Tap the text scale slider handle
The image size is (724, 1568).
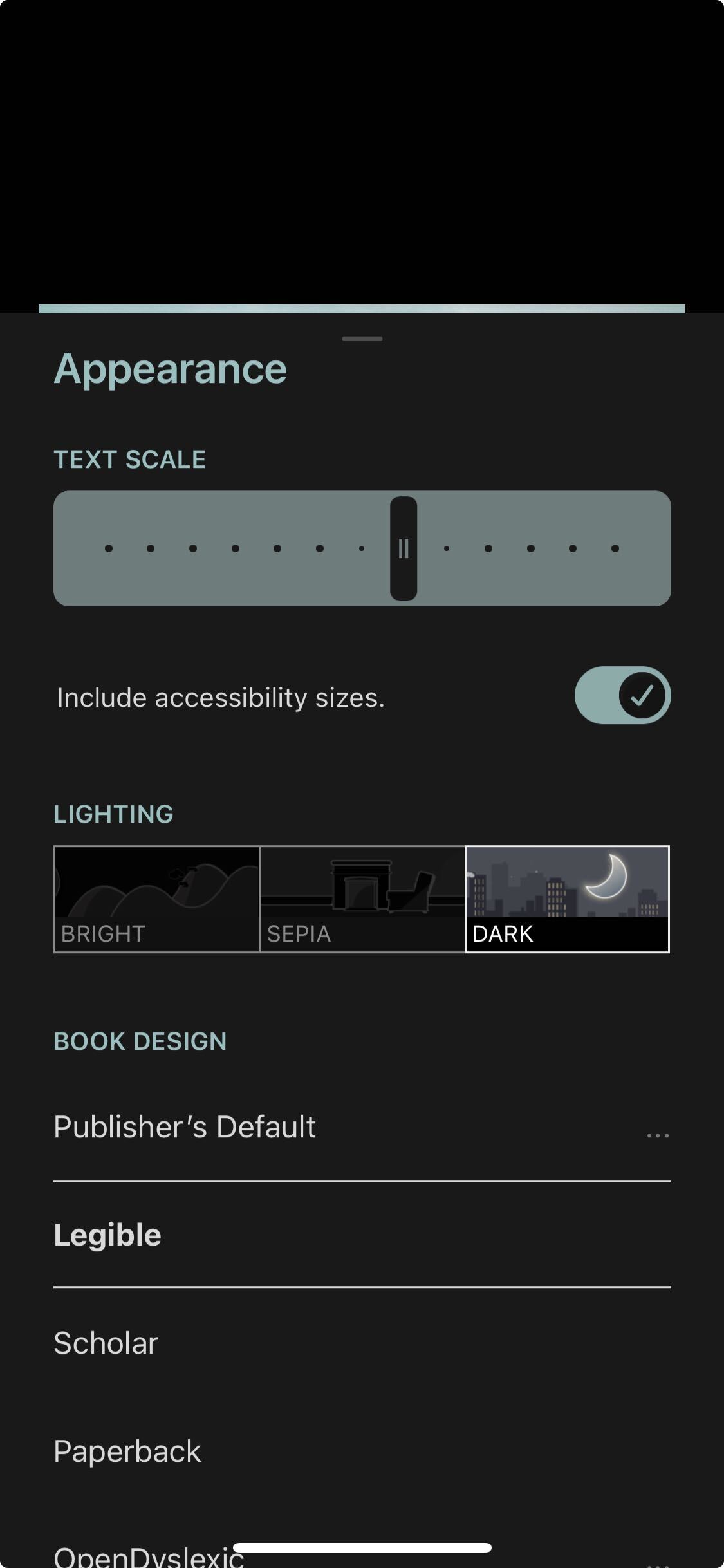coord(404,548)
